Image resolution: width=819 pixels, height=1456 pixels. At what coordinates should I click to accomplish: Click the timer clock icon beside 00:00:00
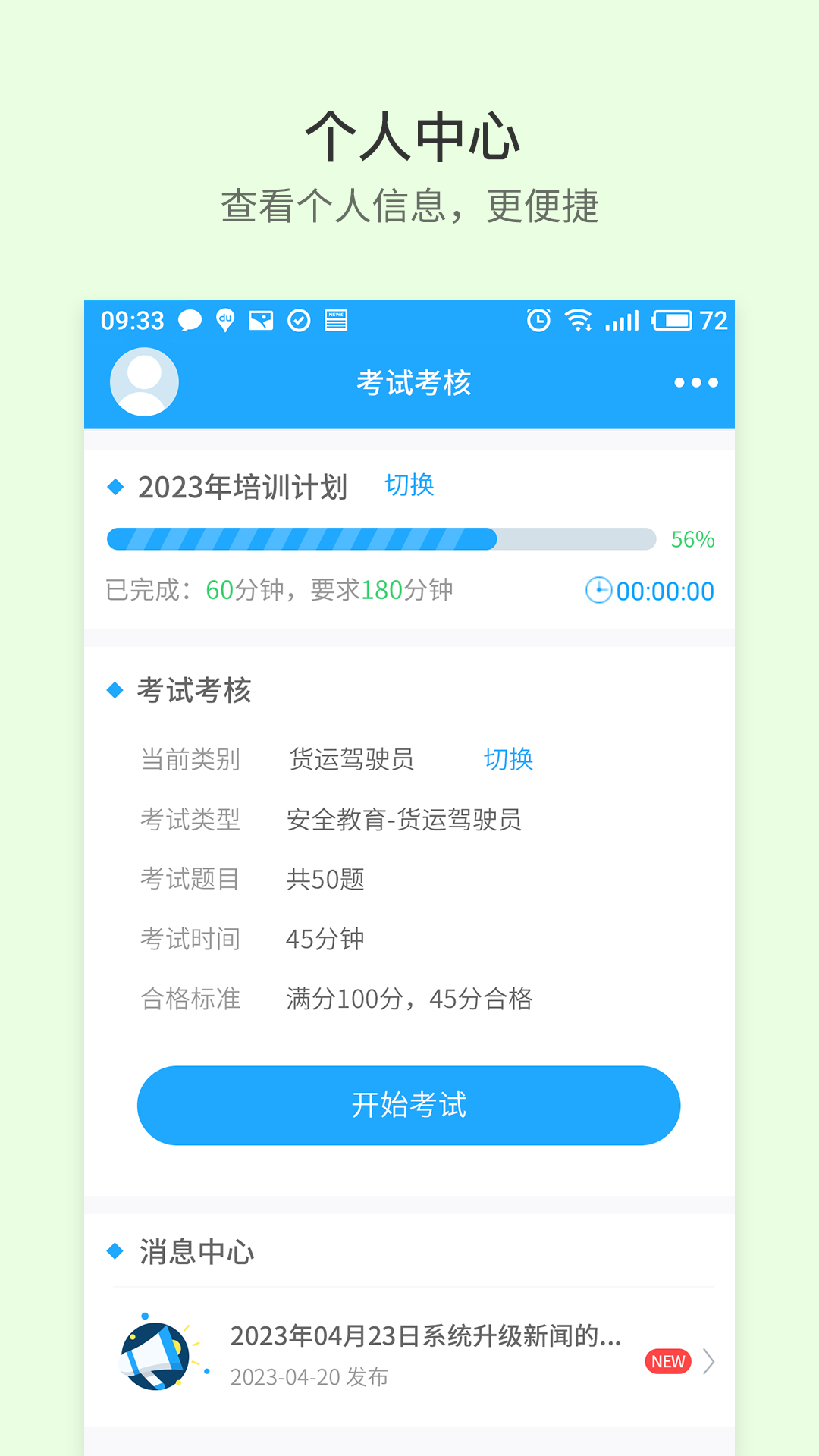pos(599,591)
